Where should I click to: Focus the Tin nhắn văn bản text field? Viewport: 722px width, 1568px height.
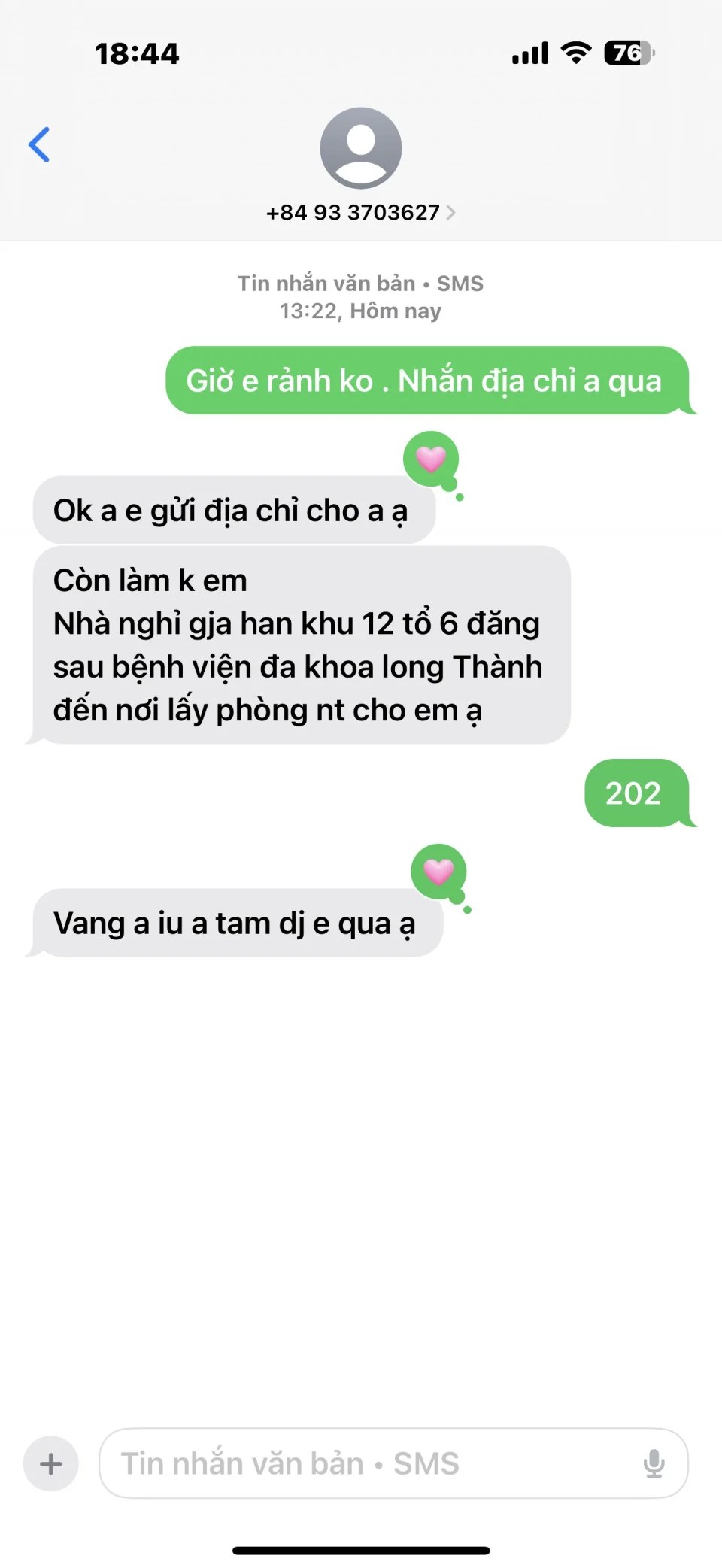point(361,1463)
